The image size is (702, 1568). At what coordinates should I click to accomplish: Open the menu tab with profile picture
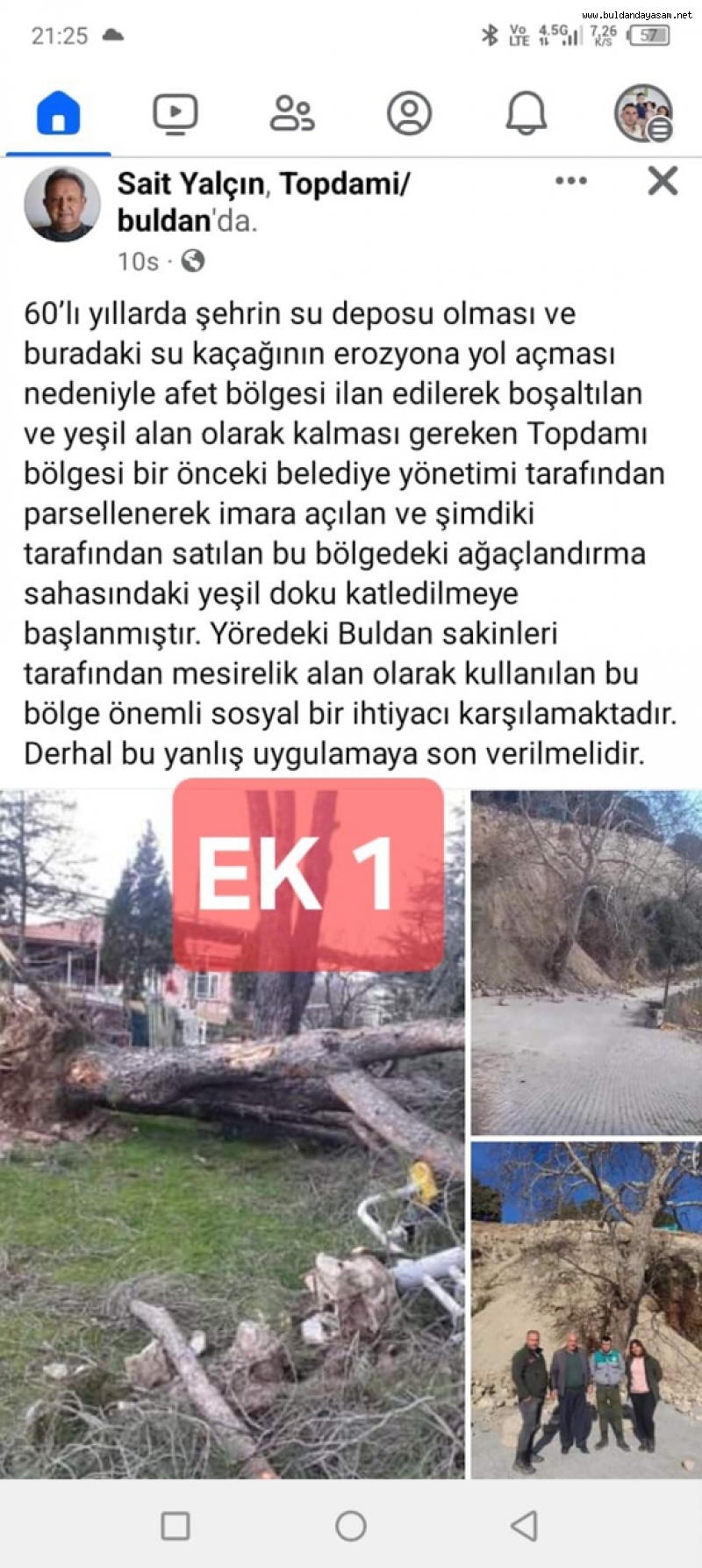point(643,114)
